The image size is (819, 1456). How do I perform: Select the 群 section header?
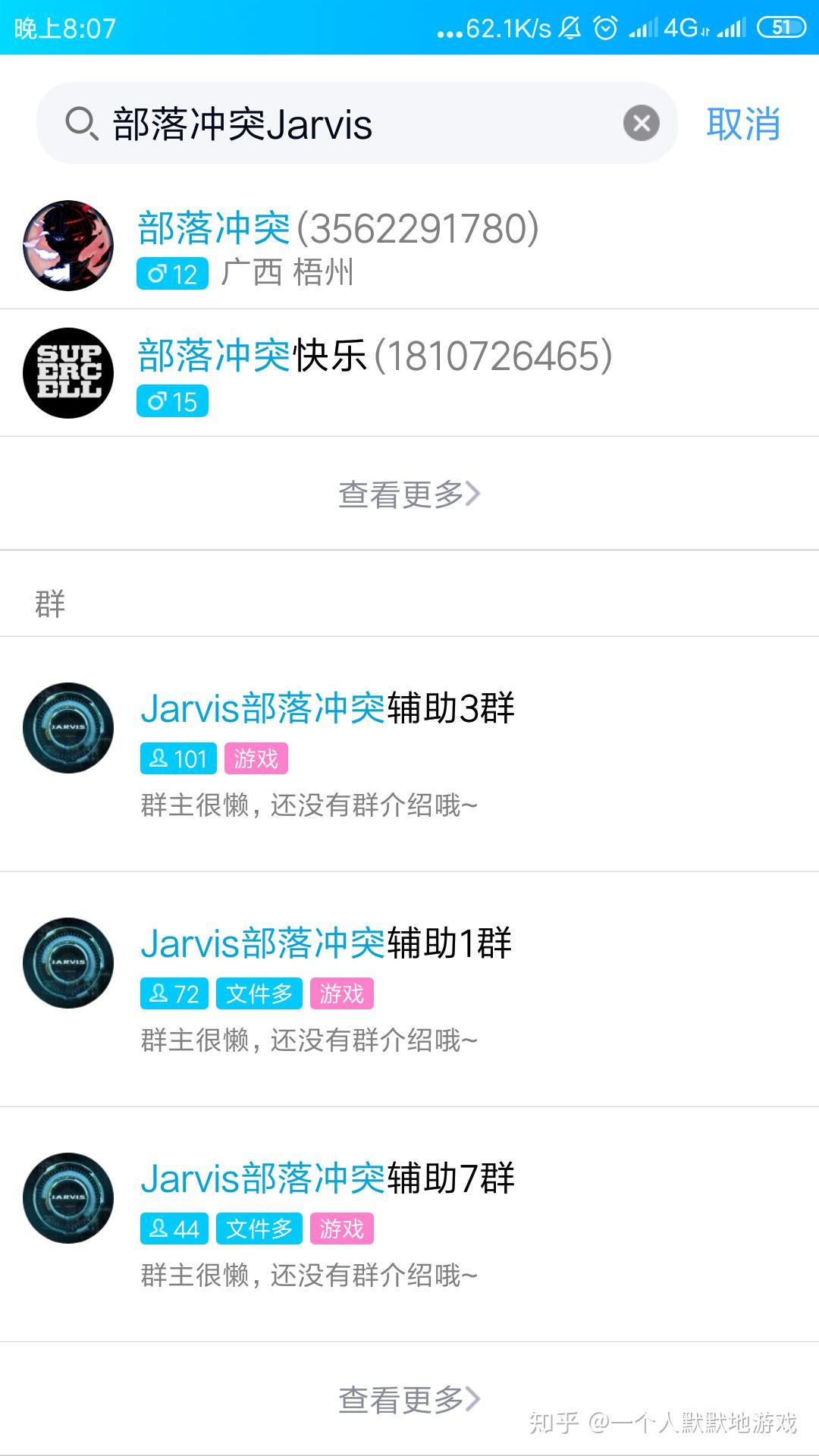click(49, 603)
